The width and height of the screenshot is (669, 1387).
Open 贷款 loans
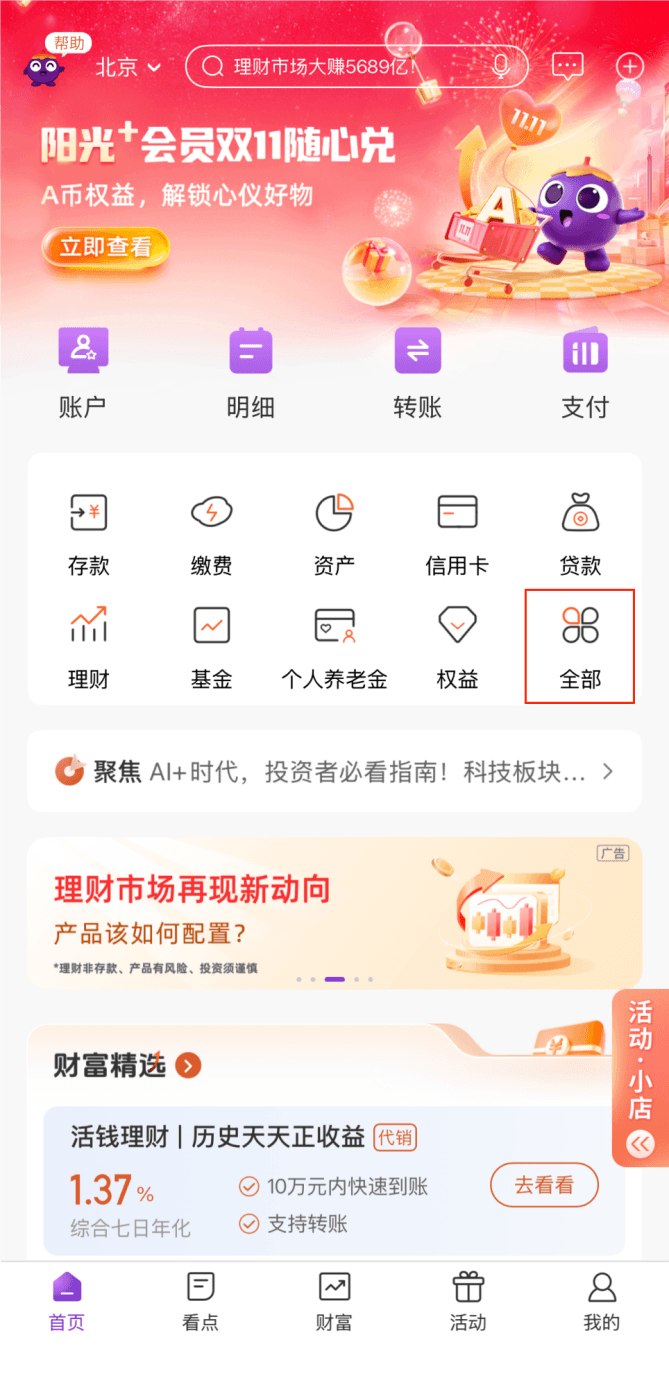point(580,535)
